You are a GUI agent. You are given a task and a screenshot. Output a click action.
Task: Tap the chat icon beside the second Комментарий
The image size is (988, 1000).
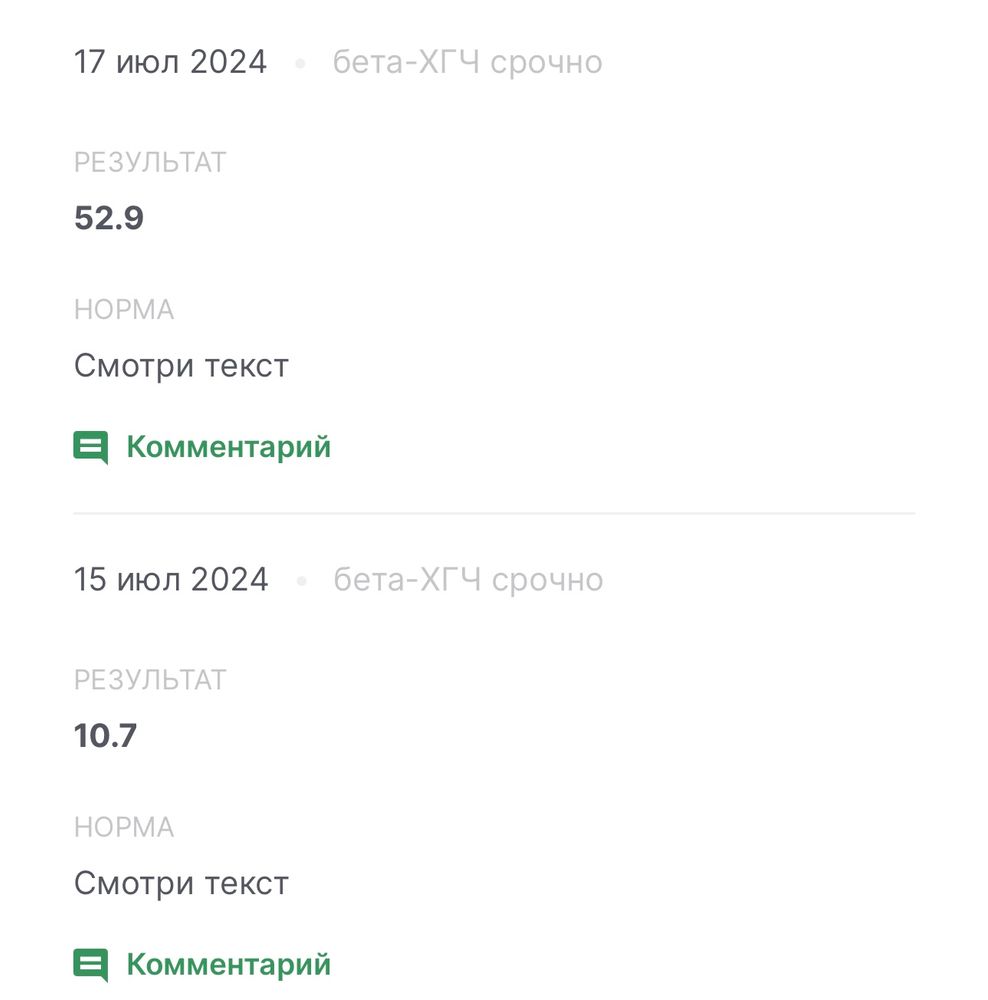(90, 965)
